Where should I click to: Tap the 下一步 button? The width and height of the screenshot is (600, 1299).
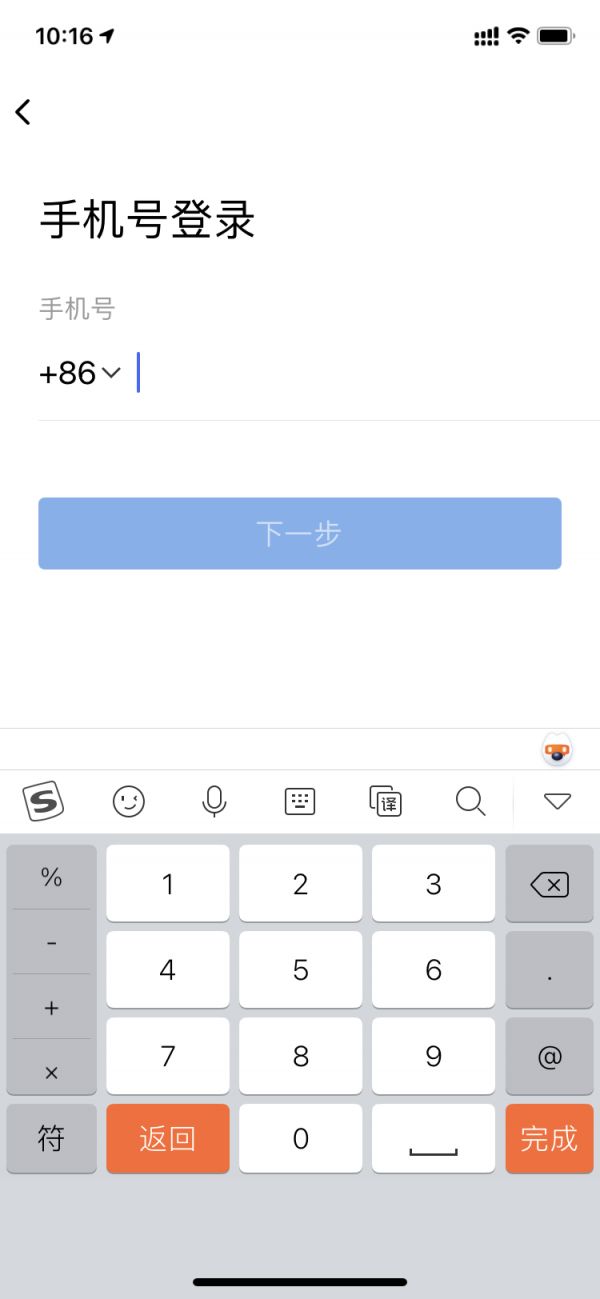coord(300,534)
